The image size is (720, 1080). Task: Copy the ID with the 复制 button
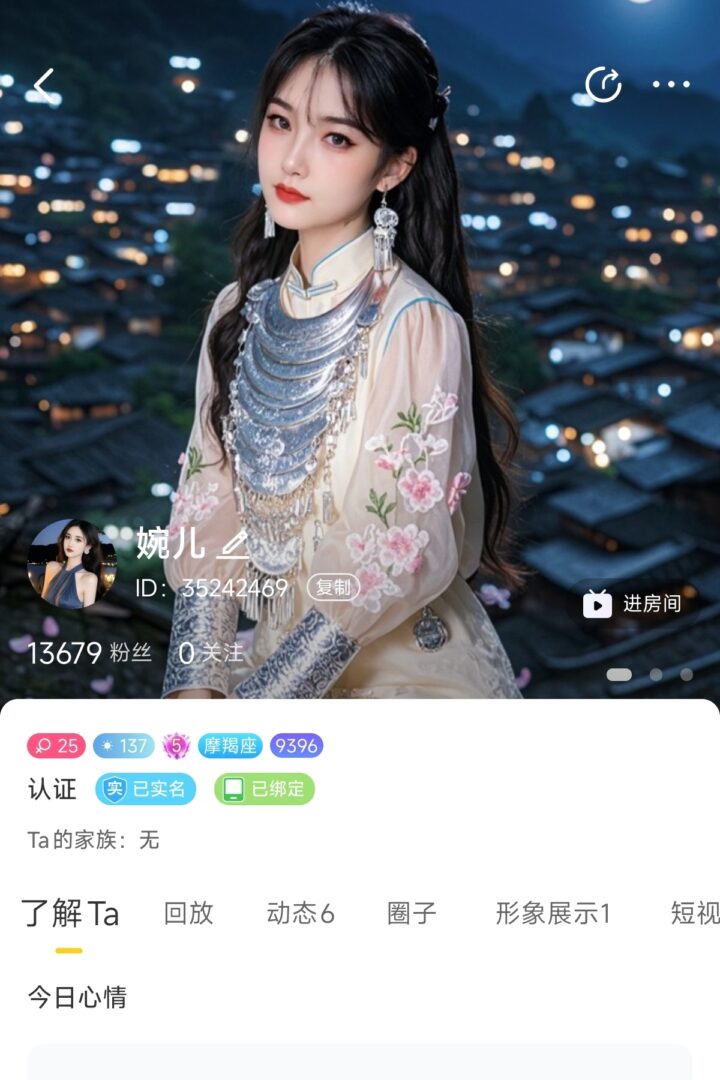point(333,588)
